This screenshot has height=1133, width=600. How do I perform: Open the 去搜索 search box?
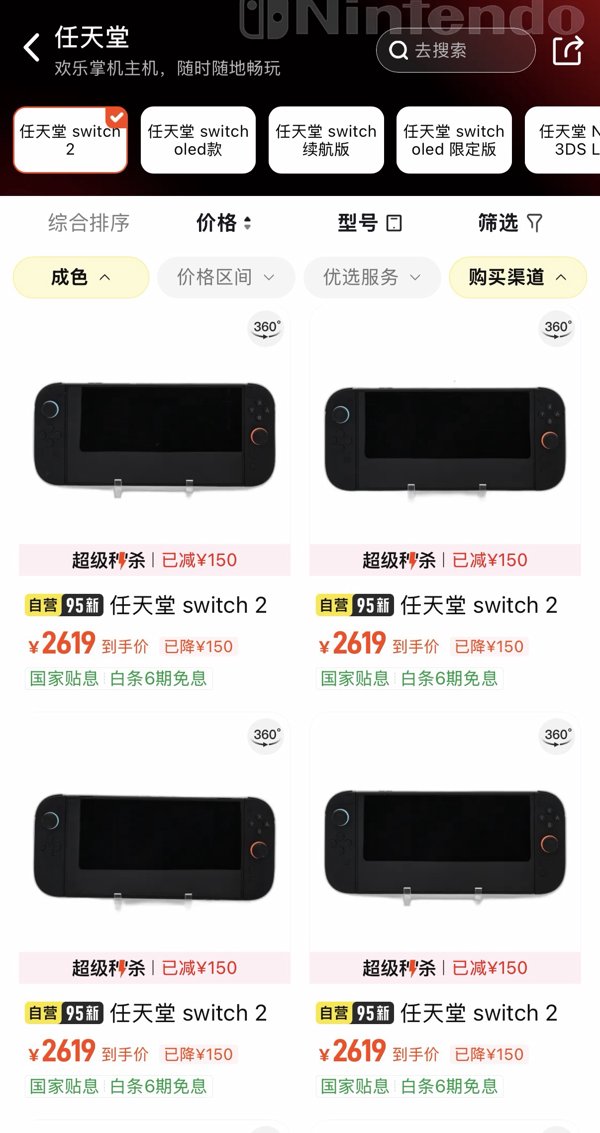click(455, 51)
